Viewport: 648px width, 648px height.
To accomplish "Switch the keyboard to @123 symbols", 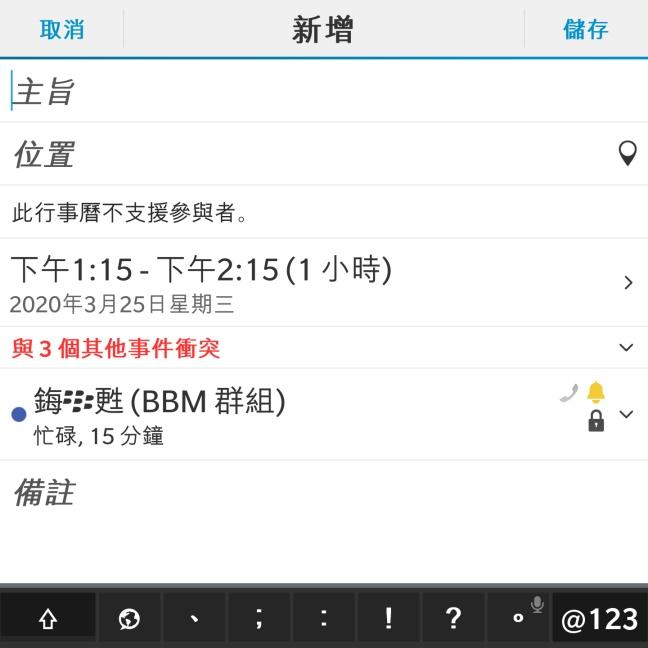I will pyautogui.click(x=599, y=619).
